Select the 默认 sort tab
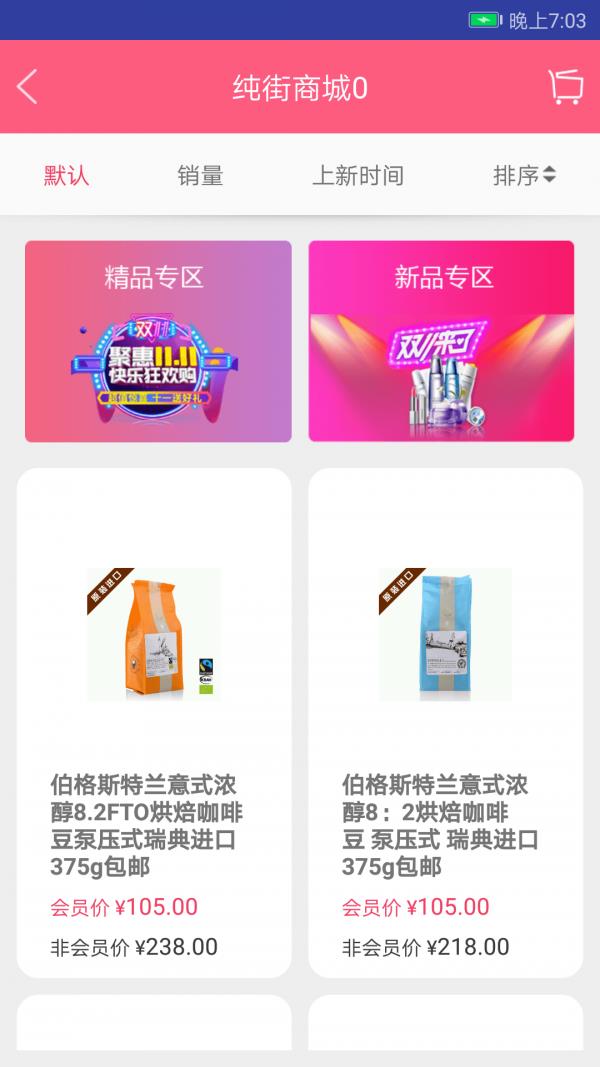 [x=67, y=176]
